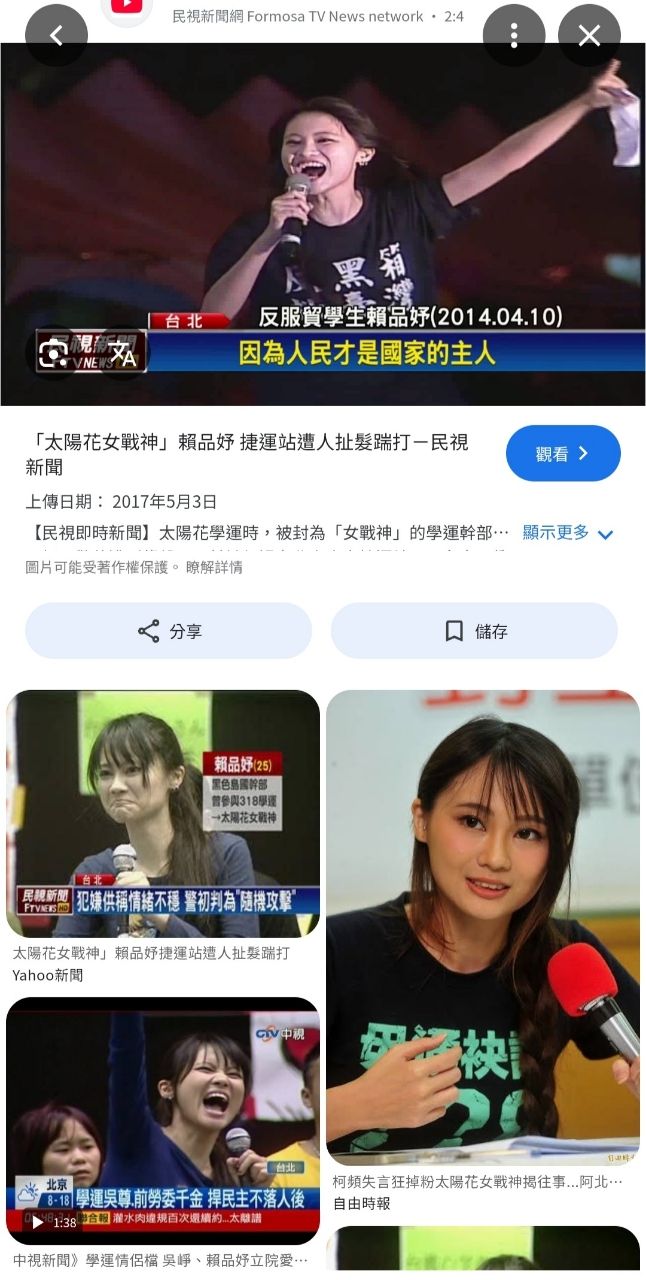This screenshot has height=1280, width=646.
Task: Open the Yahoo新聞 related image
Action: (x=163, y=814)
